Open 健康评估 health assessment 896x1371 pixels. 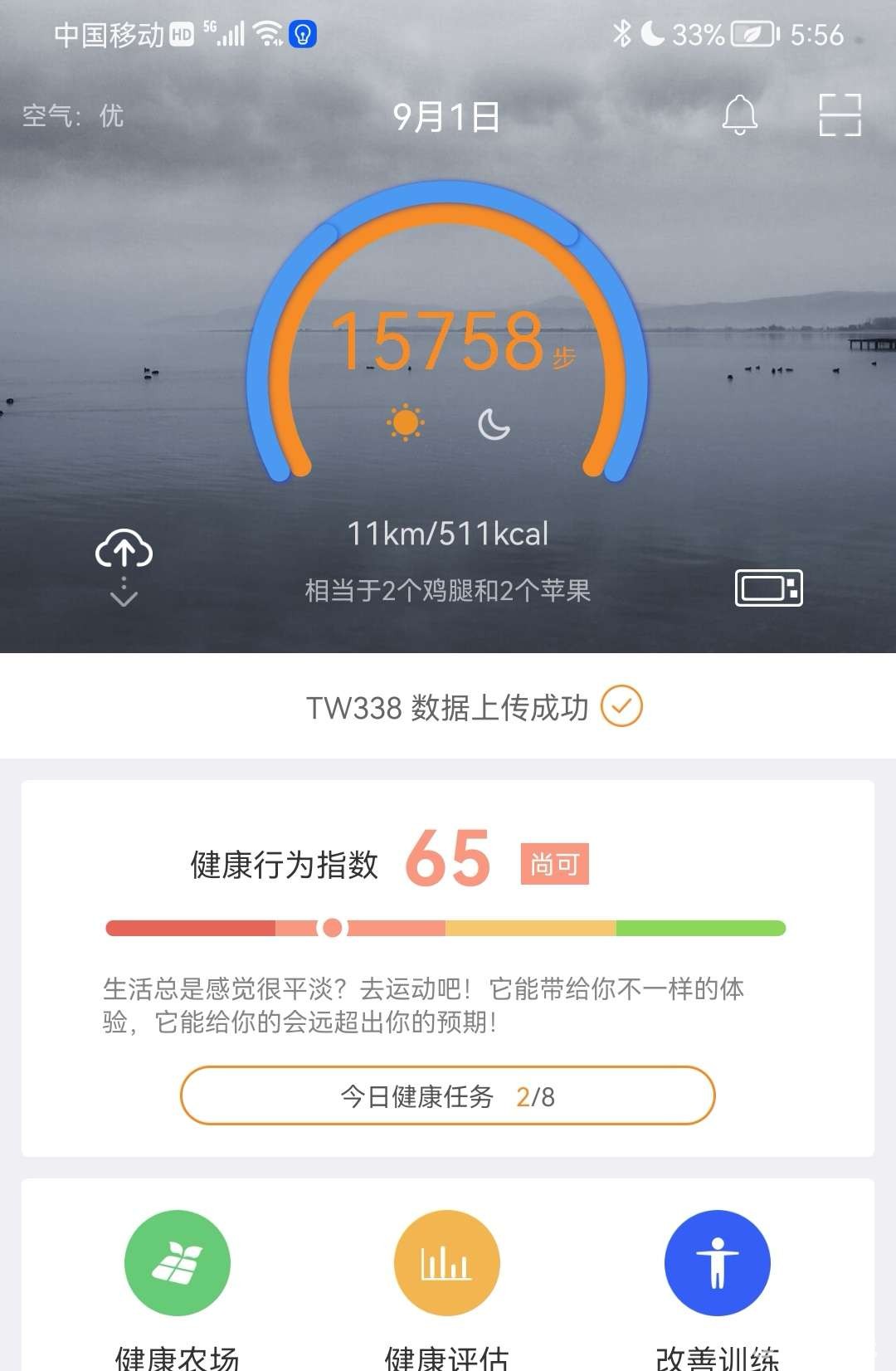(446, 1262)
